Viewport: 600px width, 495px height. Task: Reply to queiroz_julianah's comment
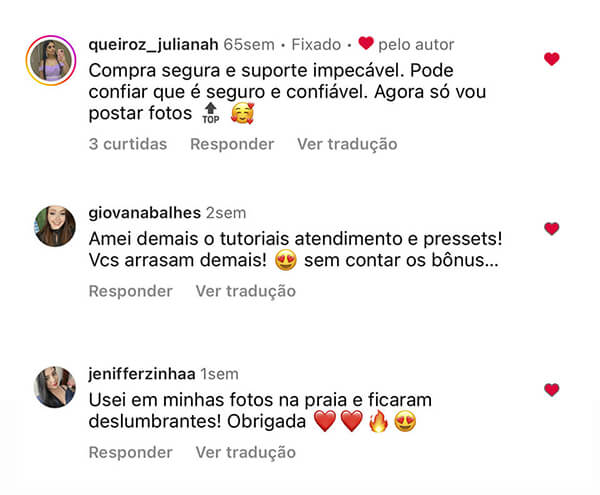pos(232,144)
